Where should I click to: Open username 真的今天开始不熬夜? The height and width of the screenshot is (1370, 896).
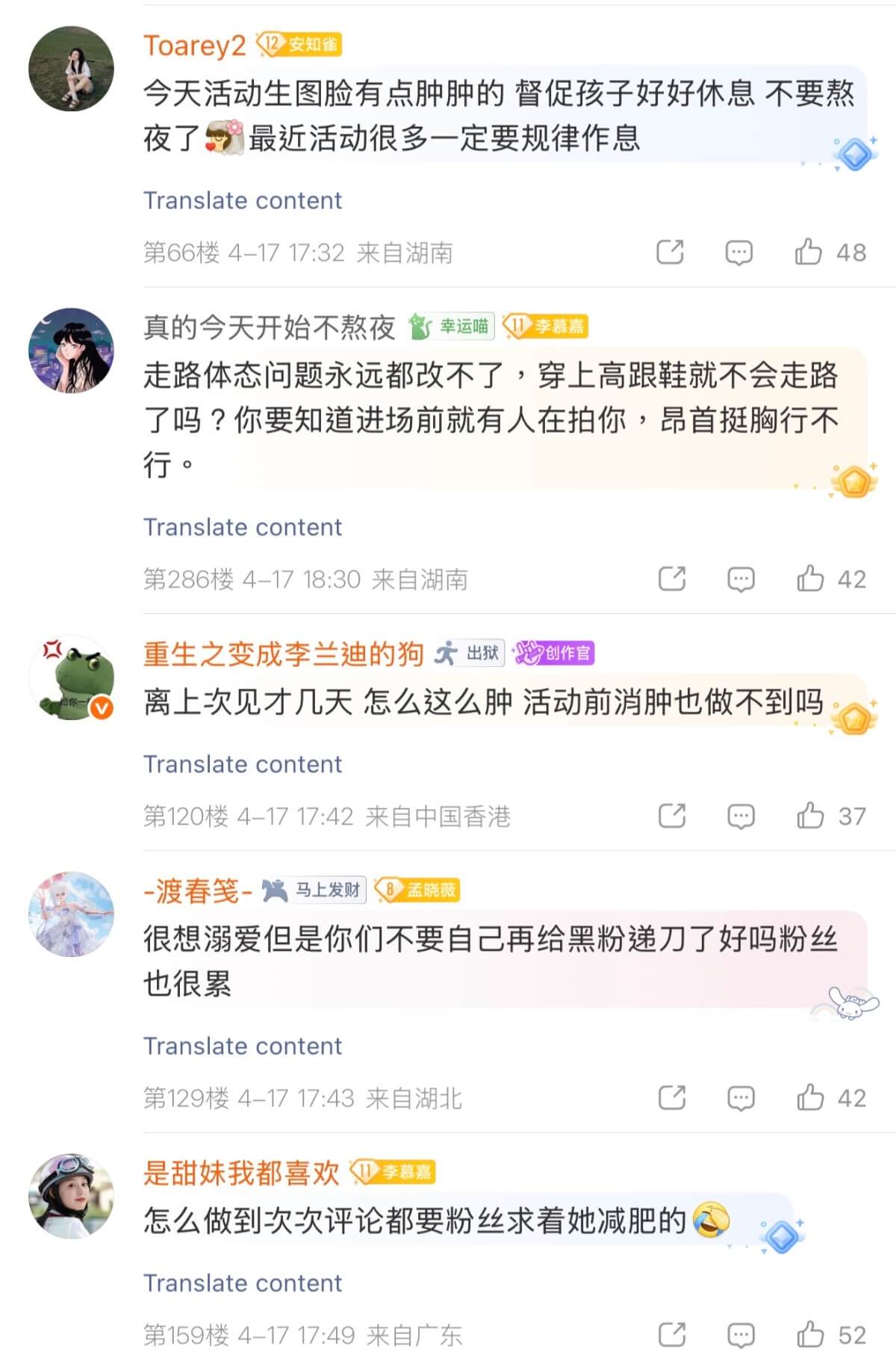pyautogui.click(x=269, y=326)
